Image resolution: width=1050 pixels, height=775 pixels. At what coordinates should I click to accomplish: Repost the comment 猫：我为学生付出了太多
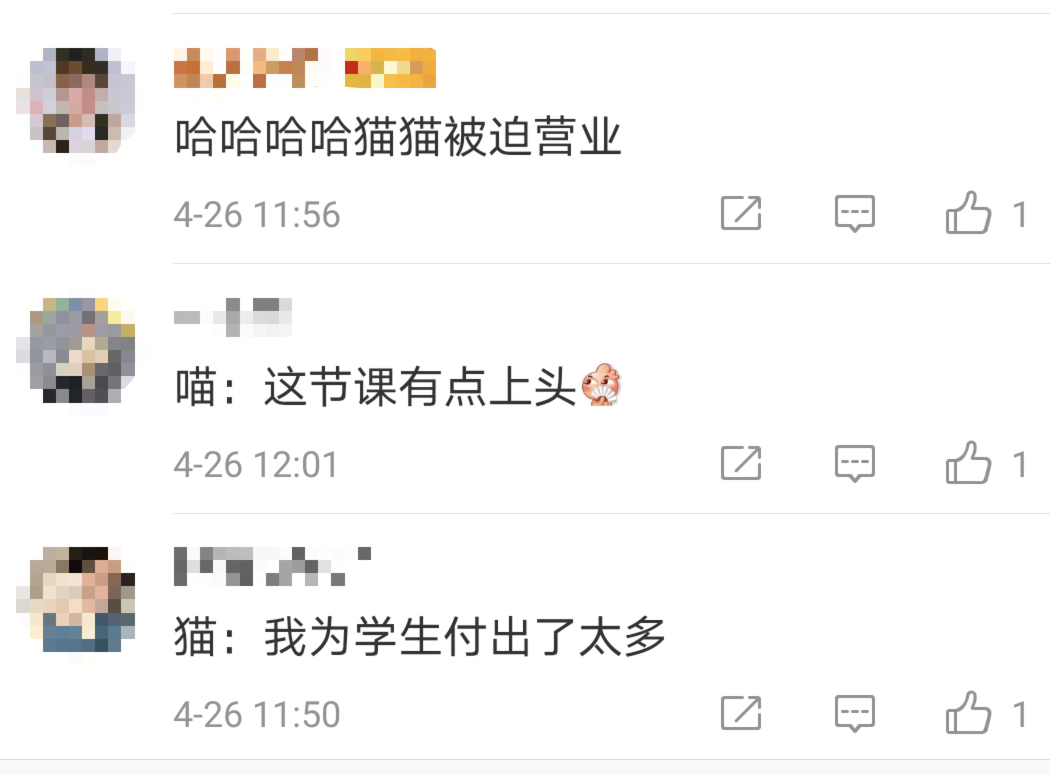741,713
